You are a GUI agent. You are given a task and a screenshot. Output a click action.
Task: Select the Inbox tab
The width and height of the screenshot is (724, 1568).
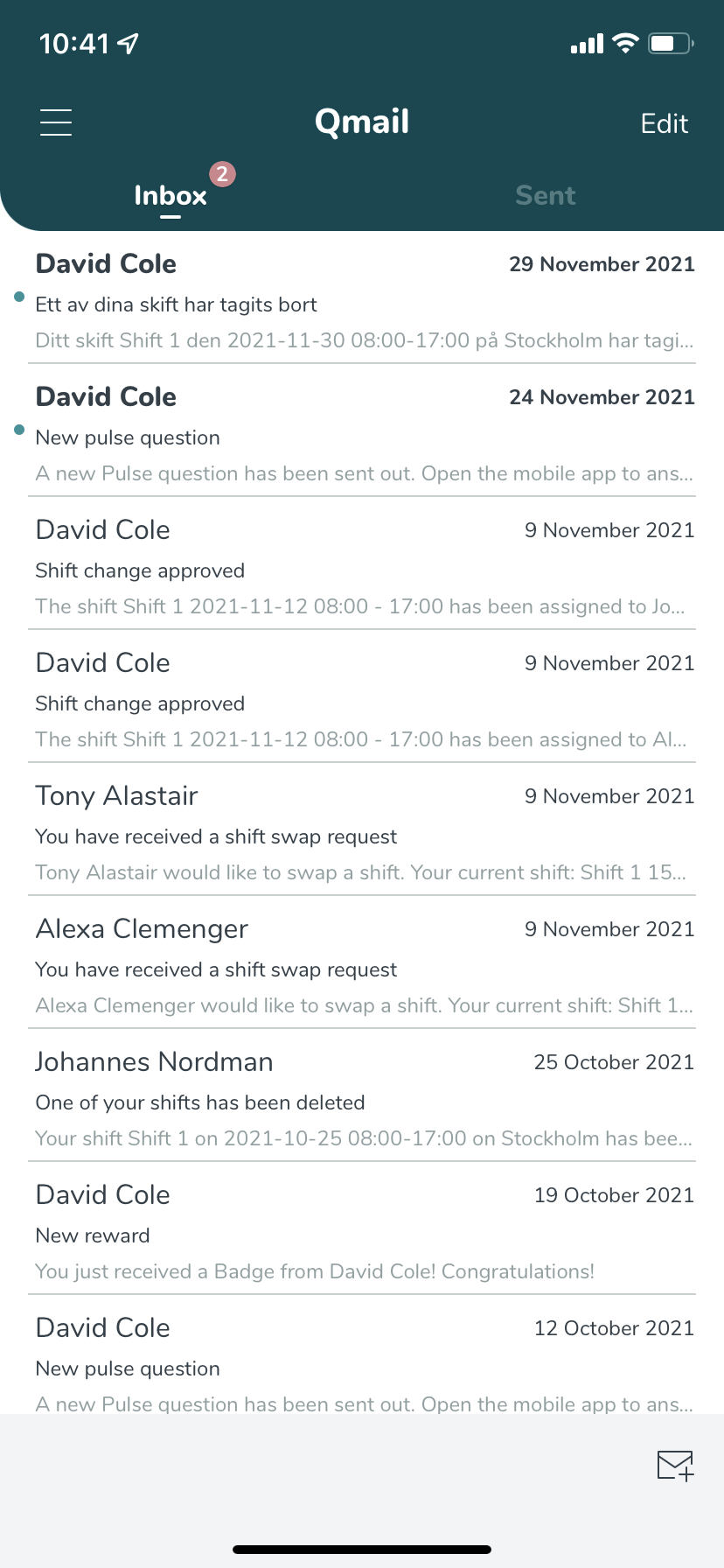tap(171, 195)
